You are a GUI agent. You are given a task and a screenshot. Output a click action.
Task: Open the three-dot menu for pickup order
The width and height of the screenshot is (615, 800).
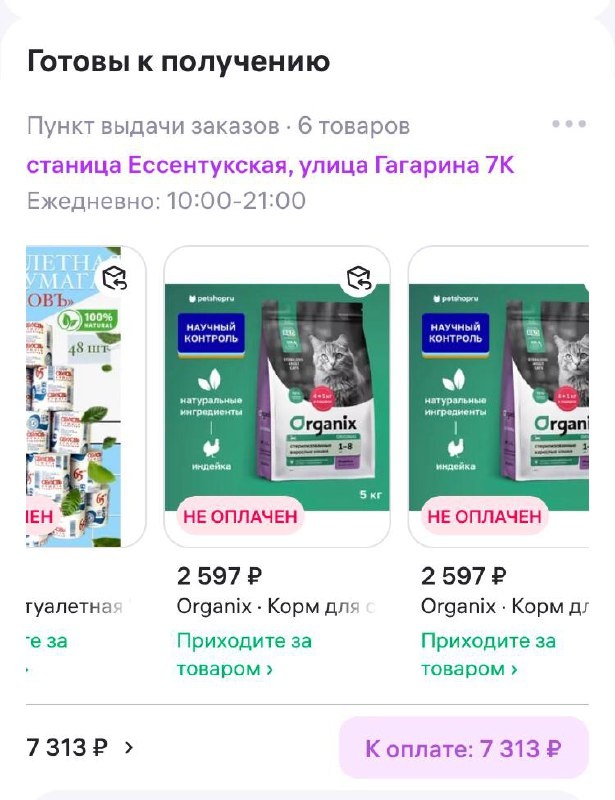pyautogui.click(x=568, y=125)
